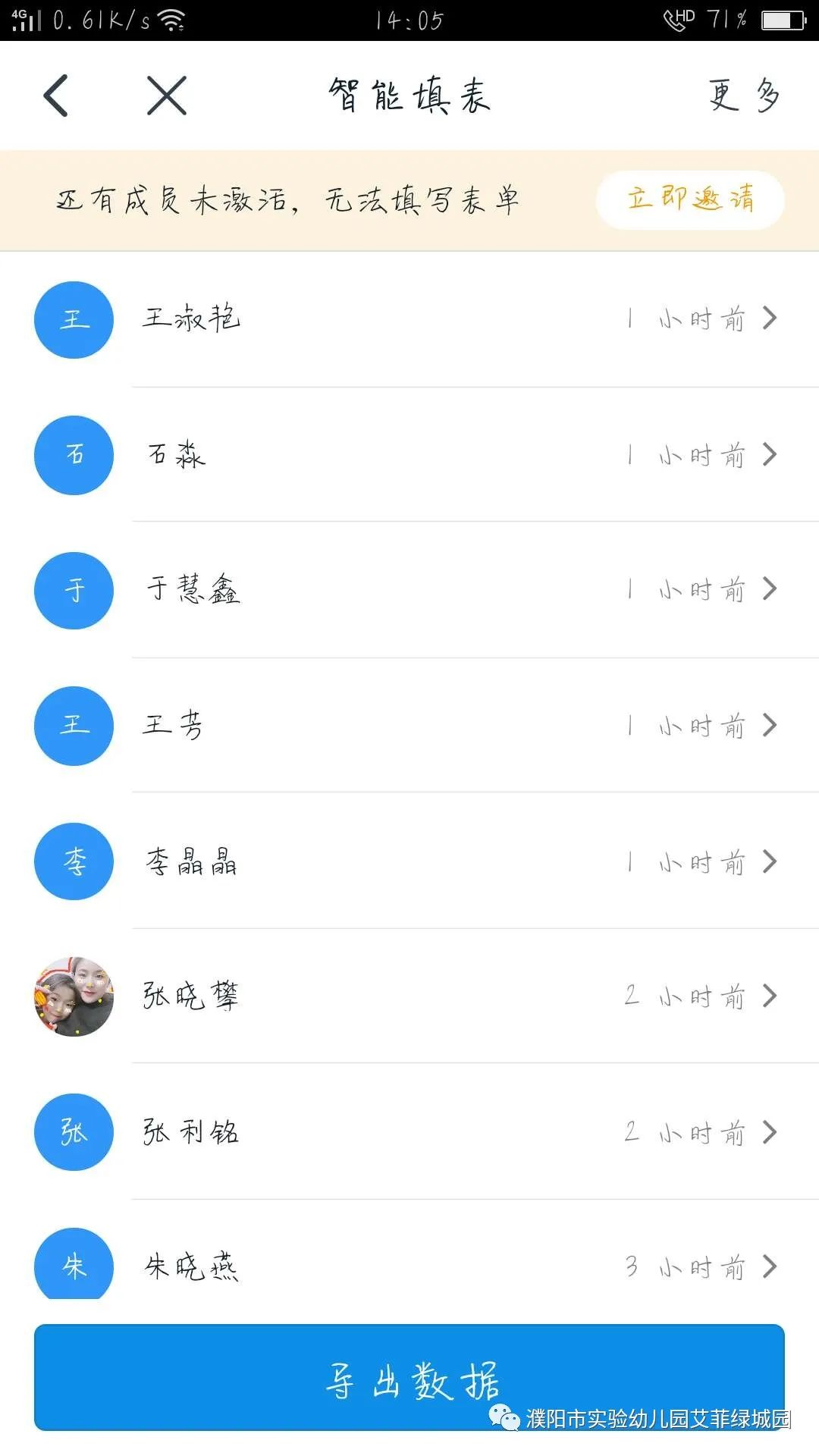Click the unactivated members warning banner
This screenshot has height=1456, width=819.
[288, 199]
